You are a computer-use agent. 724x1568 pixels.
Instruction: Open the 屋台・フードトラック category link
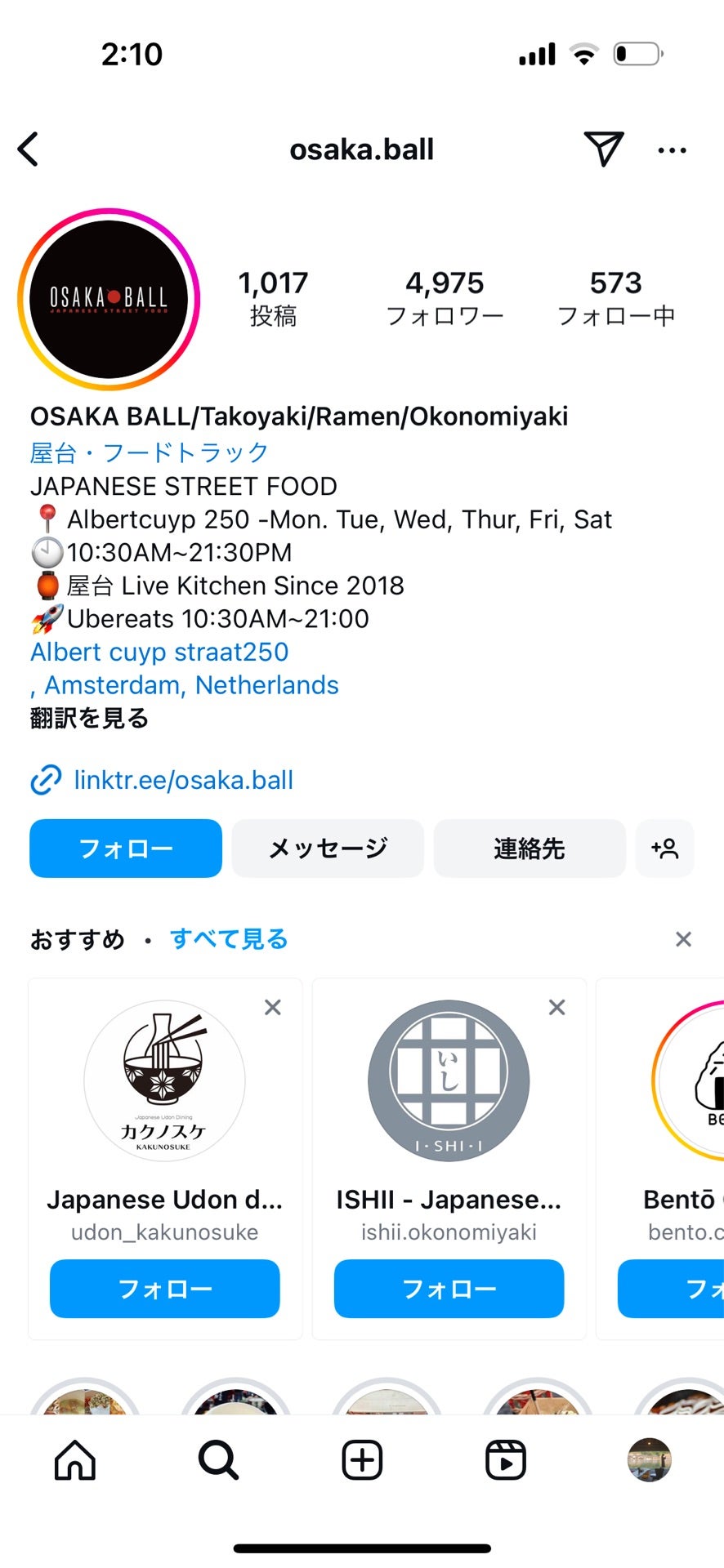[149, 452]
